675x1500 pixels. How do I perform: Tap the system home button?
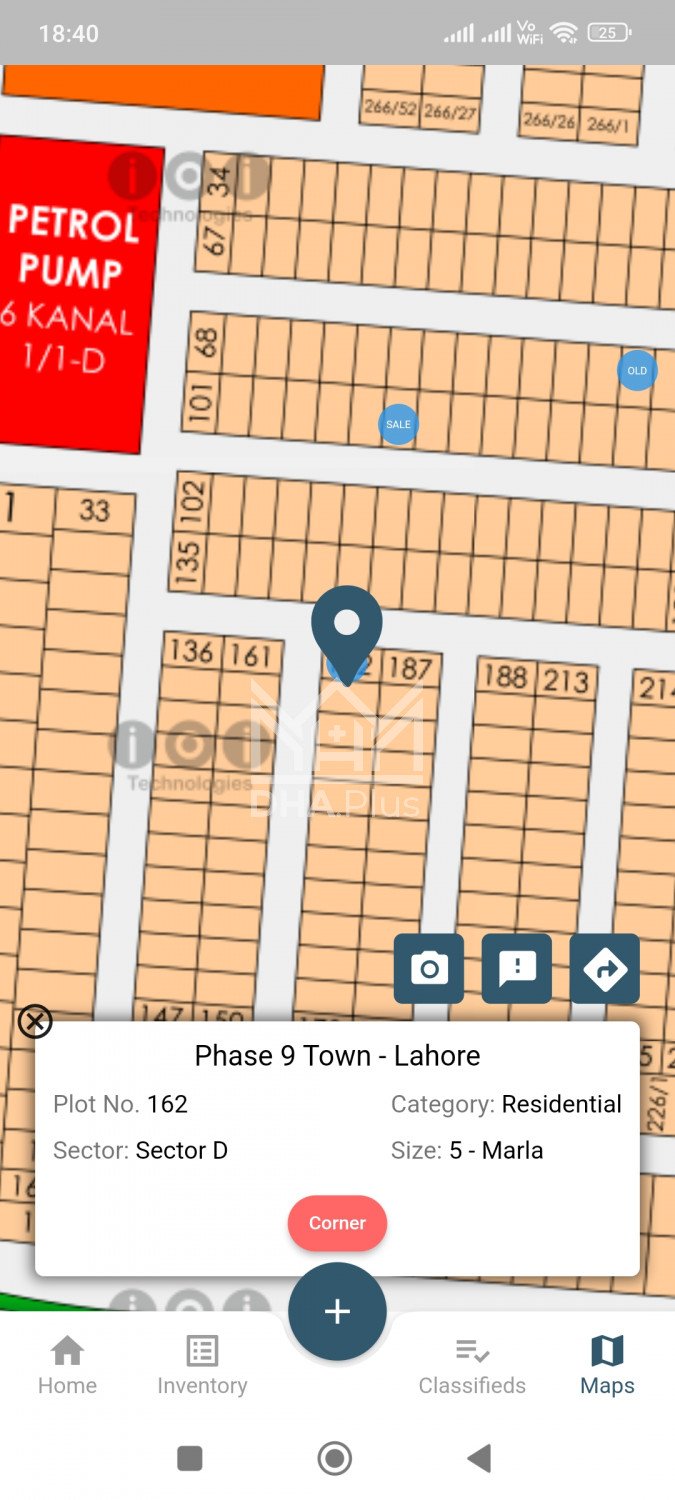pyautogui.click(x=335, y=1458)
